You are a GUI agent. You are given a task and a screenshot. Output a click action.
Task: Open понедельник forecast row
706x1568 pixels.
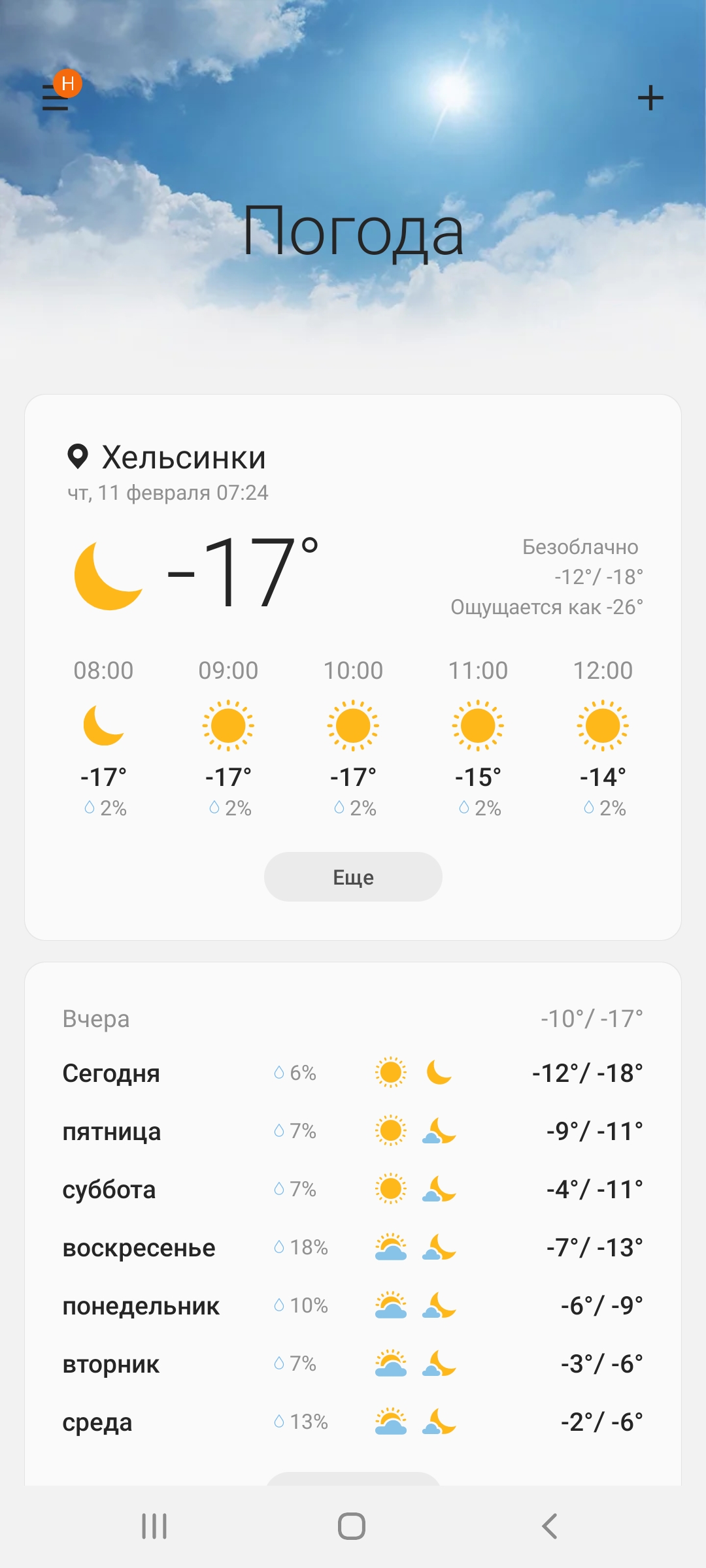point(353,1305)
